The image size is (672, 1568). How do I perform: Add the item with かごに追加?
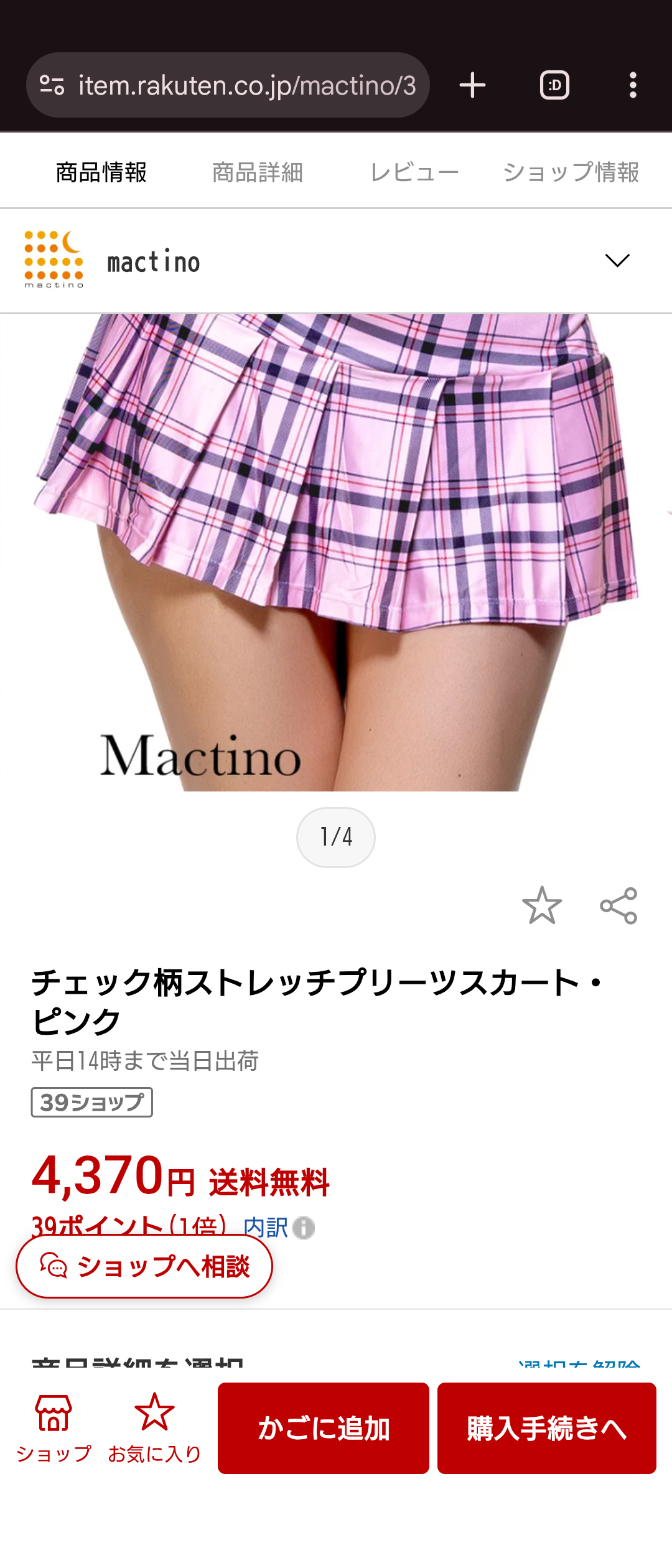pyautogui.click(x=324, y=1428)
